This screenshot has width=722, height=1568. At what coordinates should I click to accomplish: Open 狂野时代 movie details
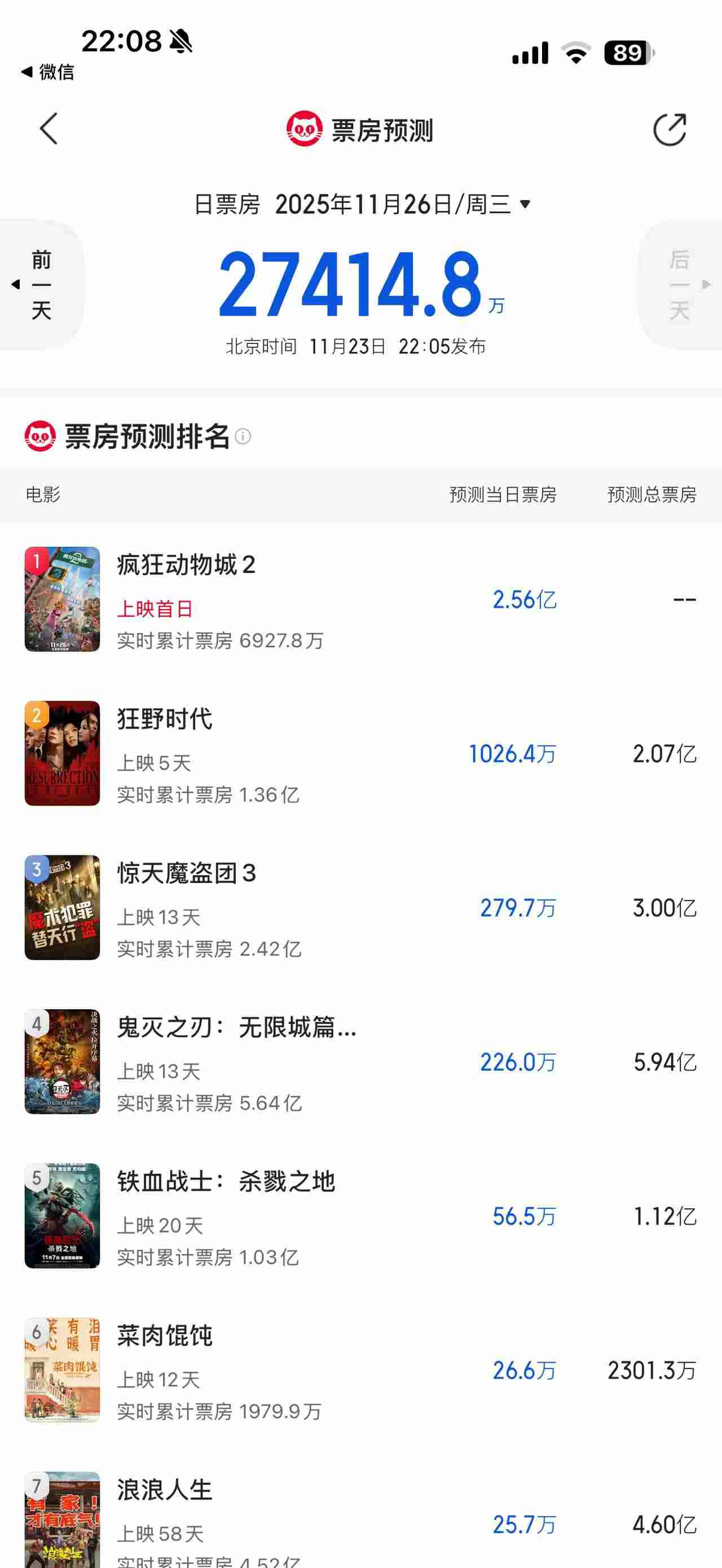tap(165, 719)
